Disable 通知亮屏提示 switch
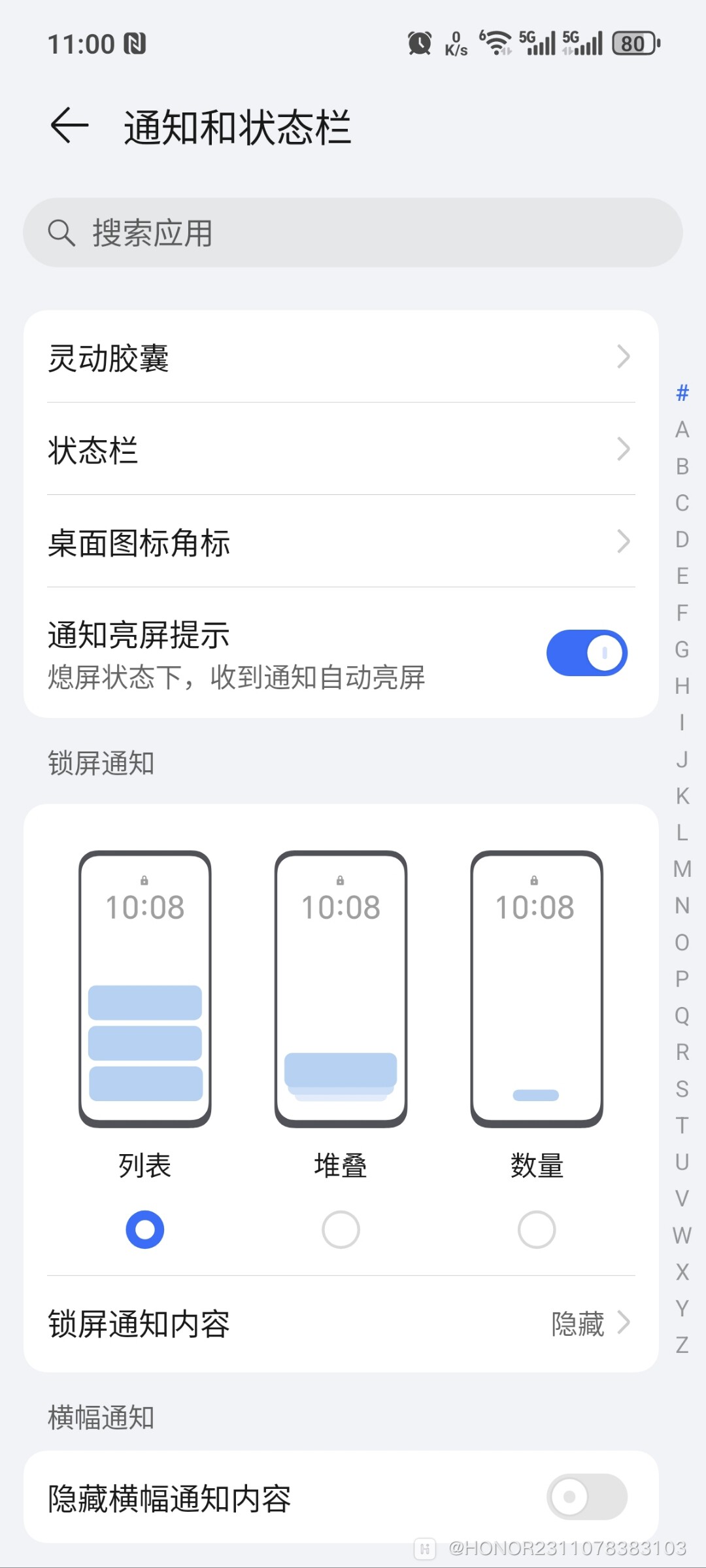Viewport: 706px width, 1568px height. click(x=586, y=653)
